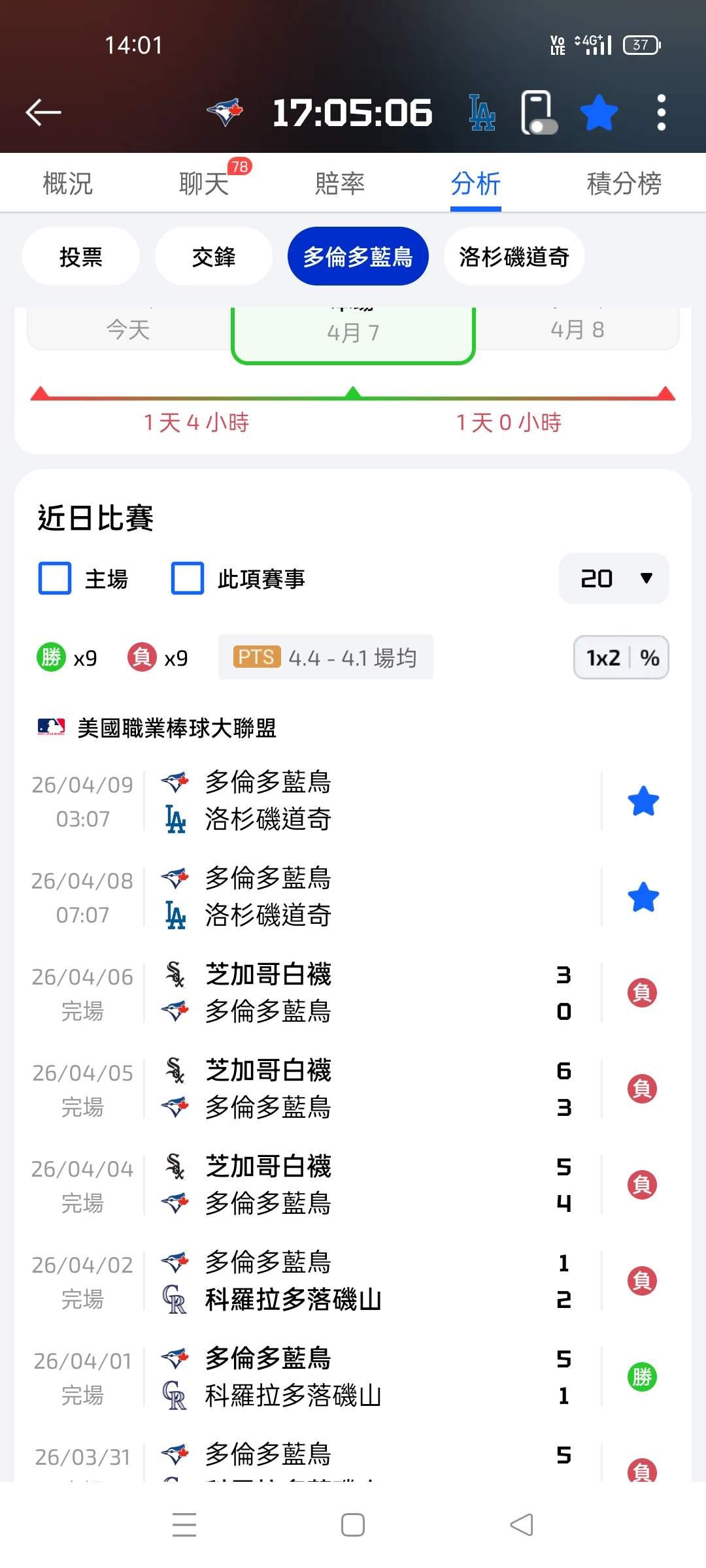The height and width of the screenshot is (1568, 706).
Task: Switch to the 1x2 display mode
Action: point(603,657)
